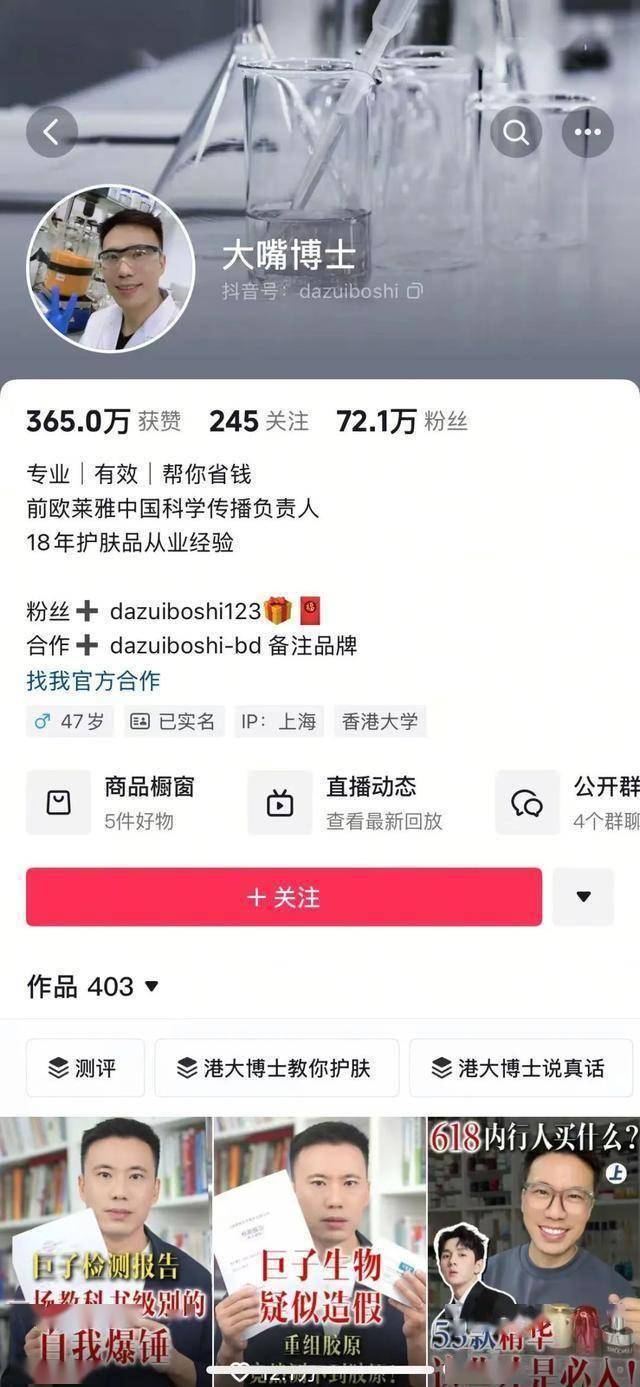Open the 72.1万 粉丝 followers list
This screenshot has height=1387, width=640.
(x=402, y=422)
